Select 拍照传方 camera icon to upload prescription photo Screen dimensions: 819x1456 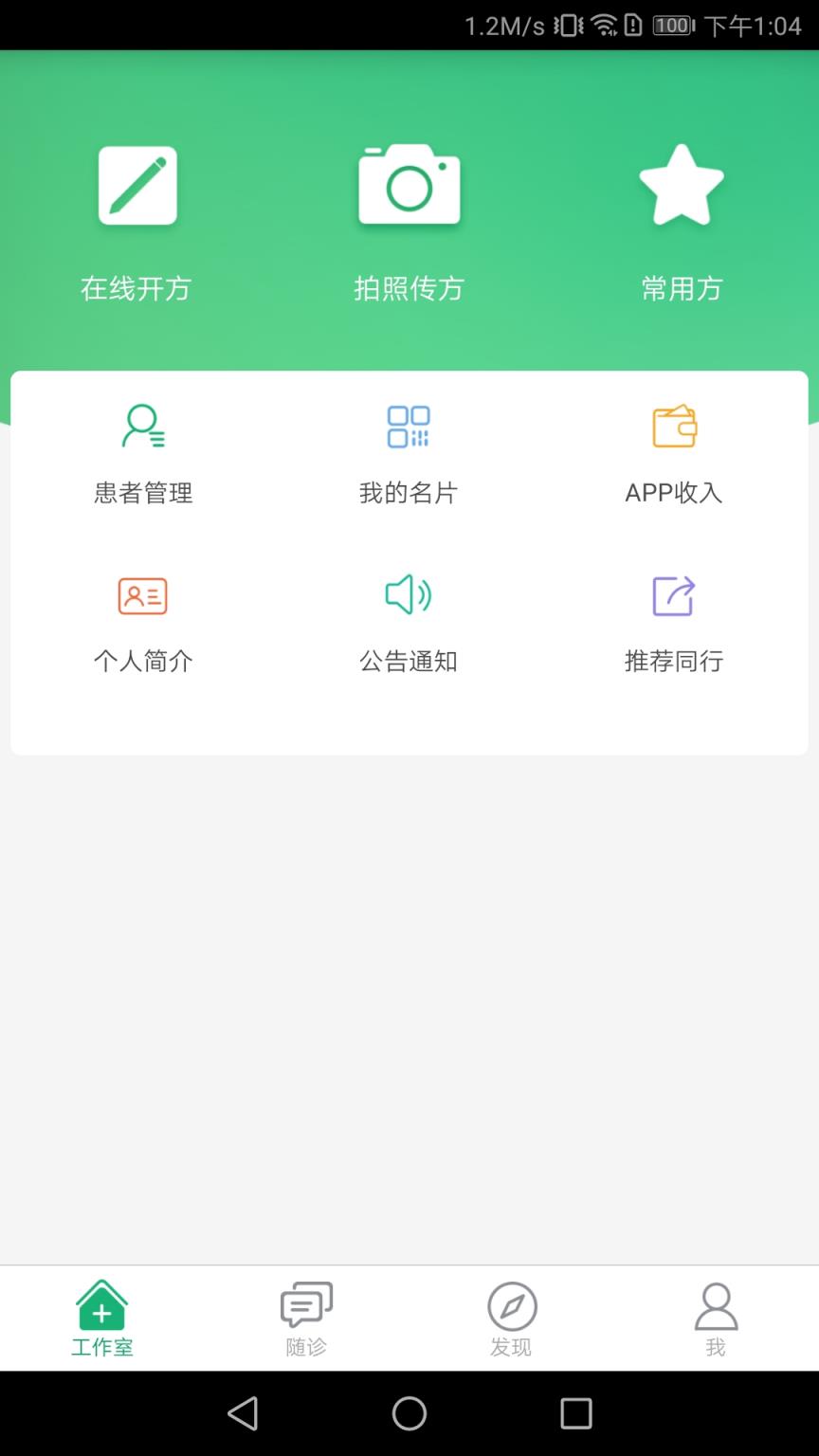point(409,186)
